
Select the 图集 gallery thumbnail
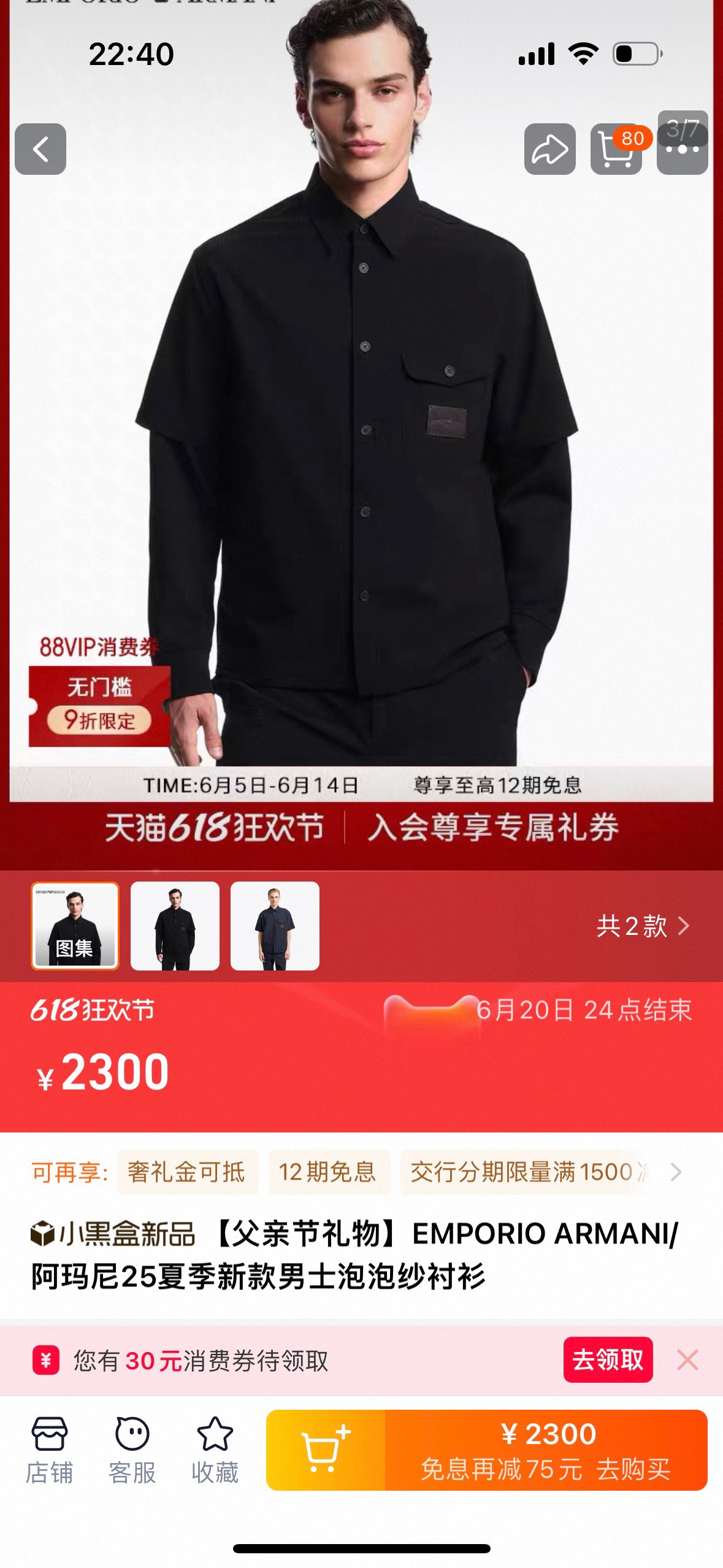pyautogui.click(x=75, y=926)
